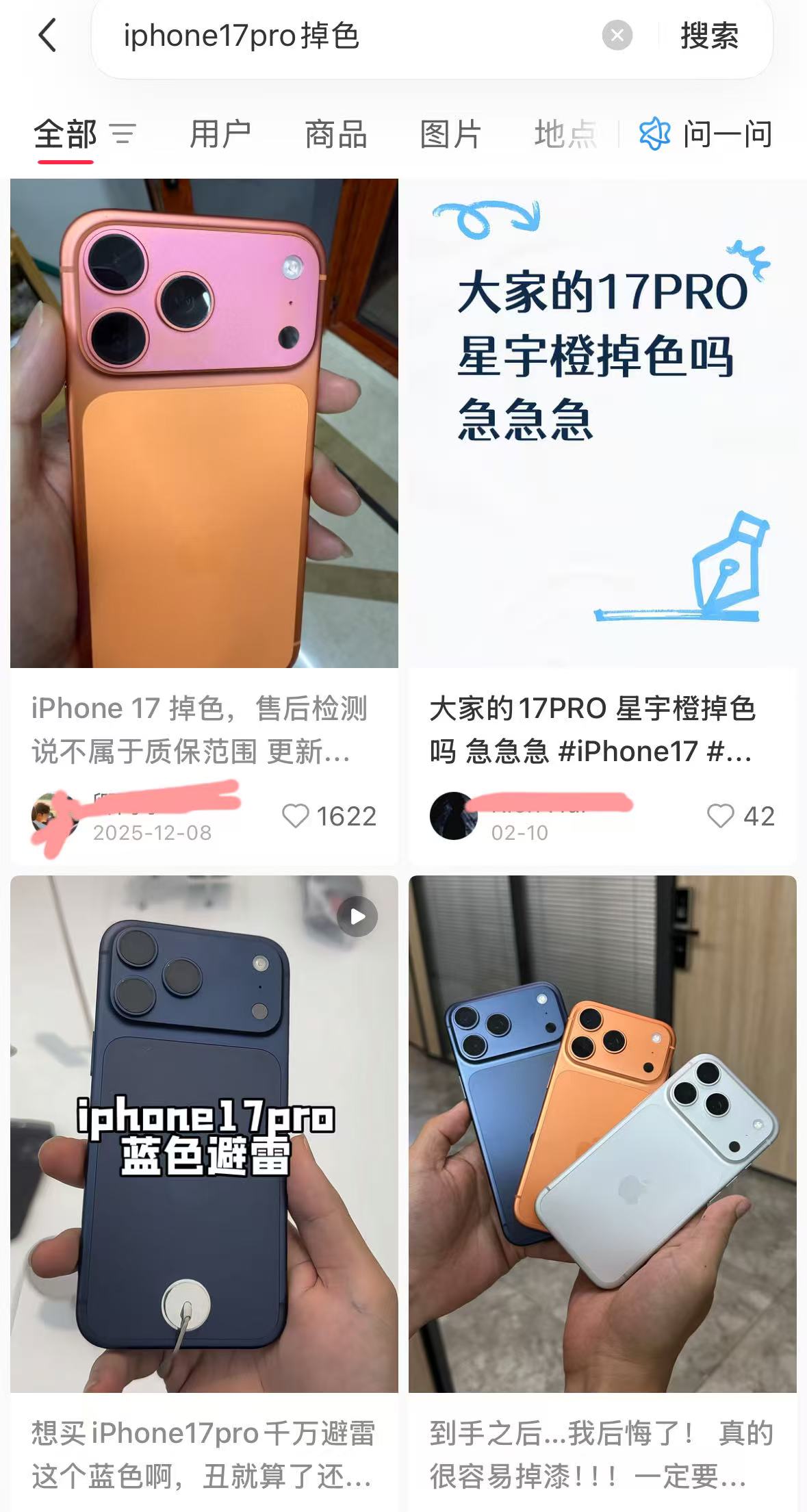Like the post with 1622 likes
Screen dimensions: 807x1512
(296, 816)
